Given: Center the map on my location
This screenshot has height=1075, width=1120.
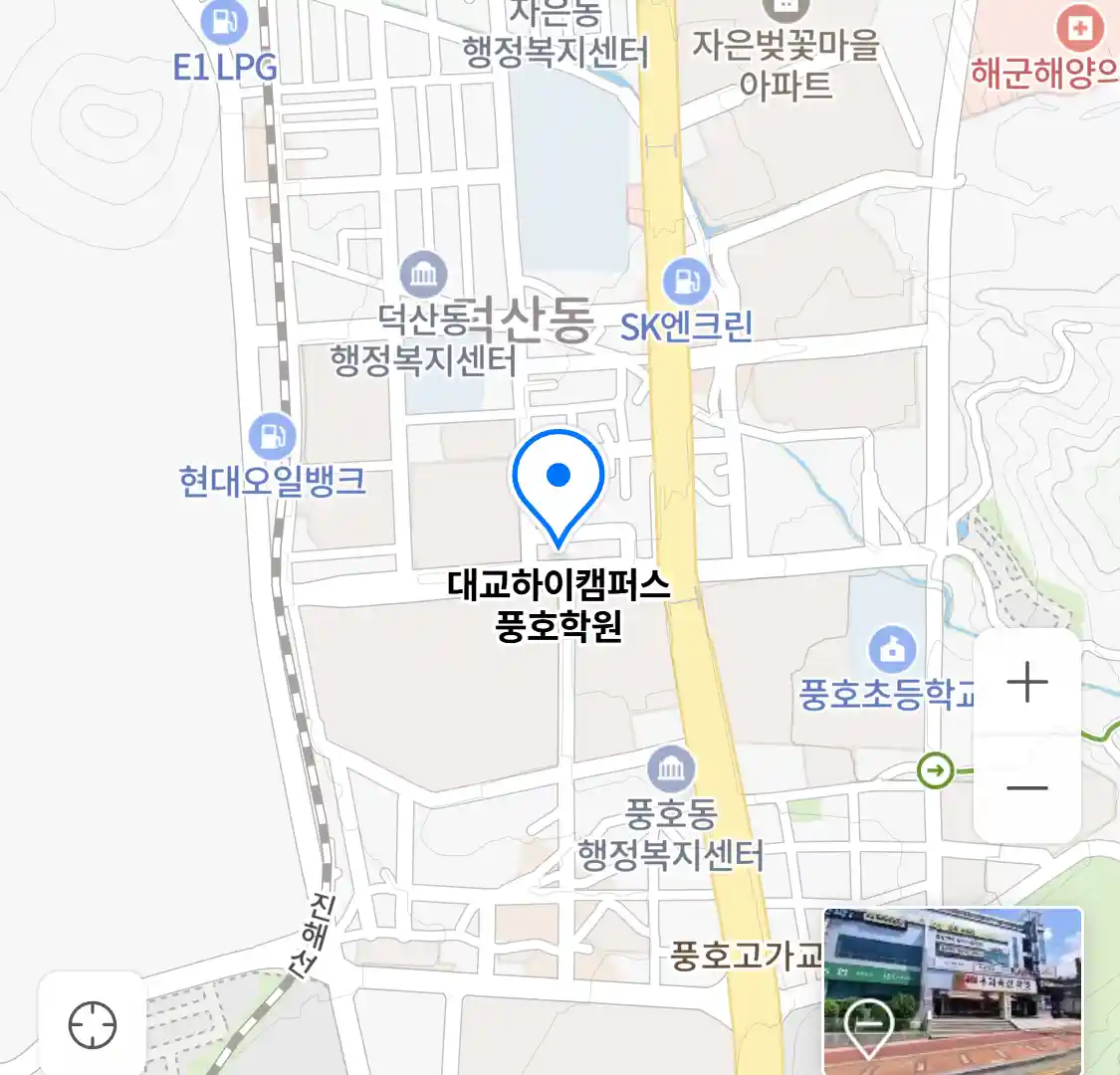Looking at the screenshot, I should click(92, 1024).
